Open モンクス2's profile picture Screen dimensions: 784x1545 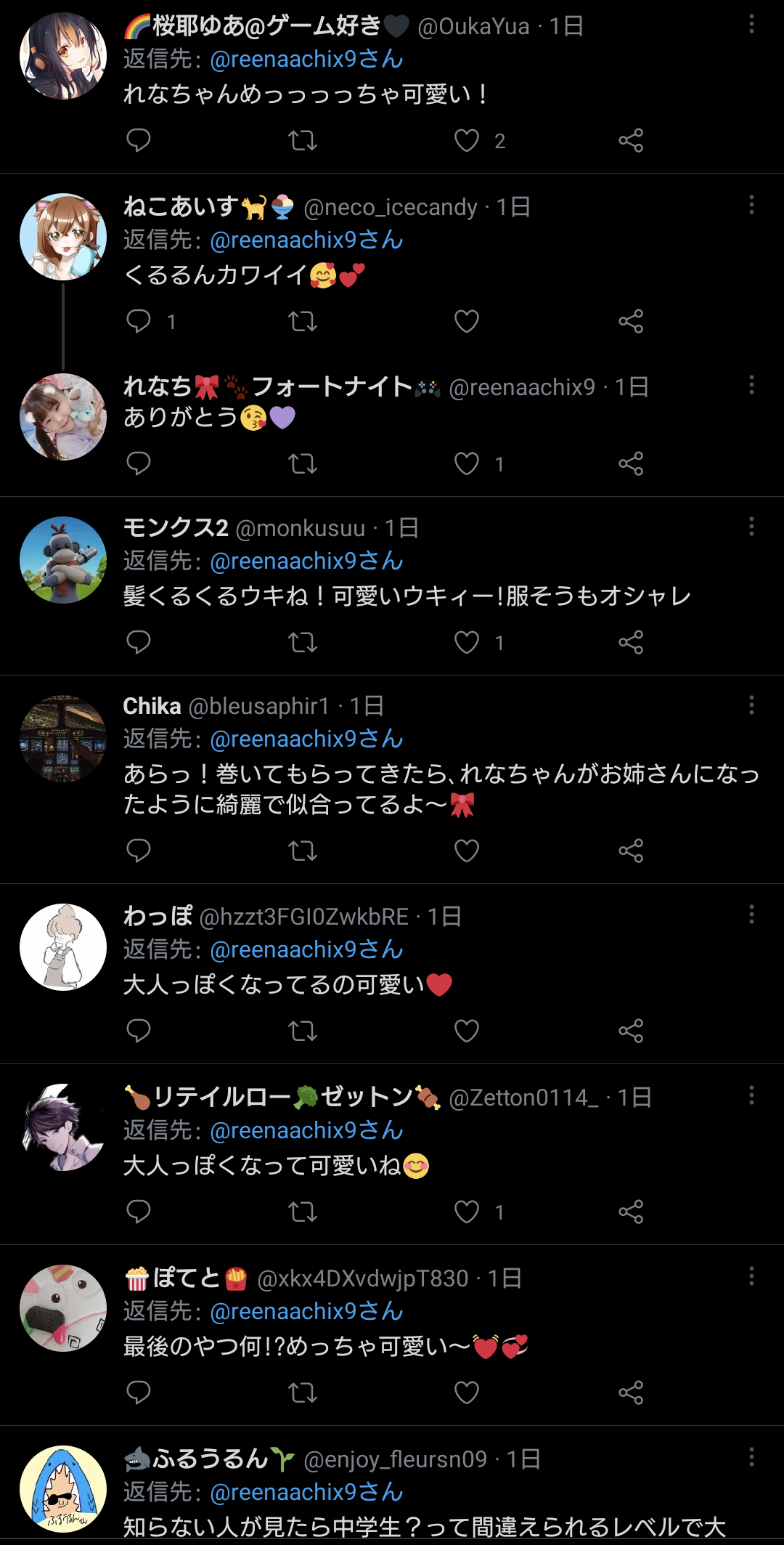pyautogui.click(x=63, y=560)
